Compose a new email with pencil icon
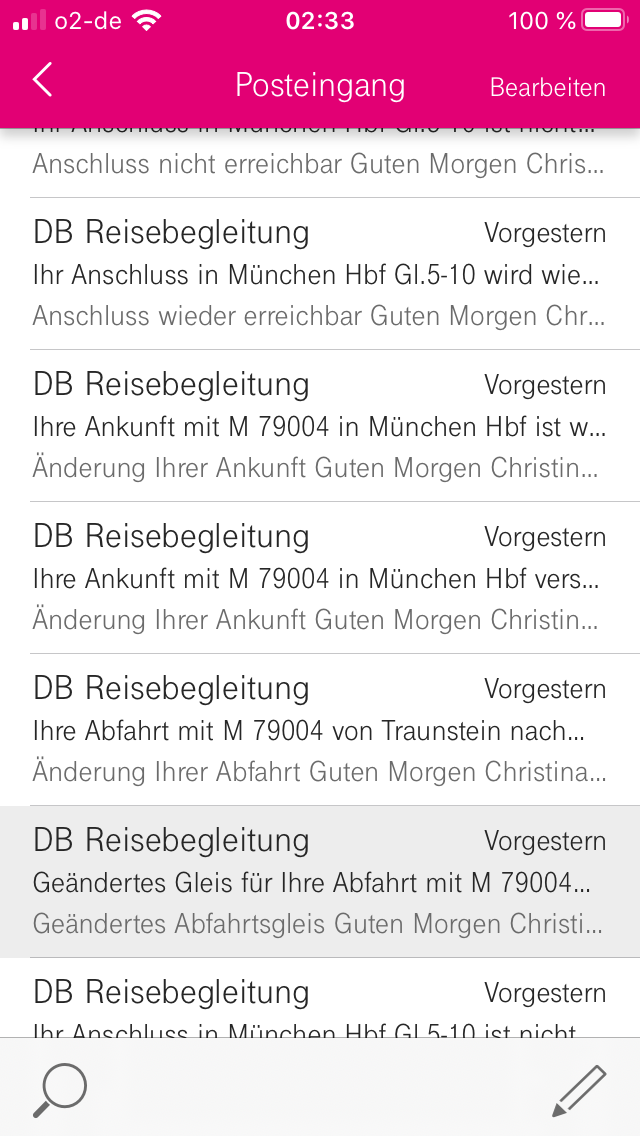Image resolution: width=640 pixels, height=1136 pixels. [x=578, y=1090]
